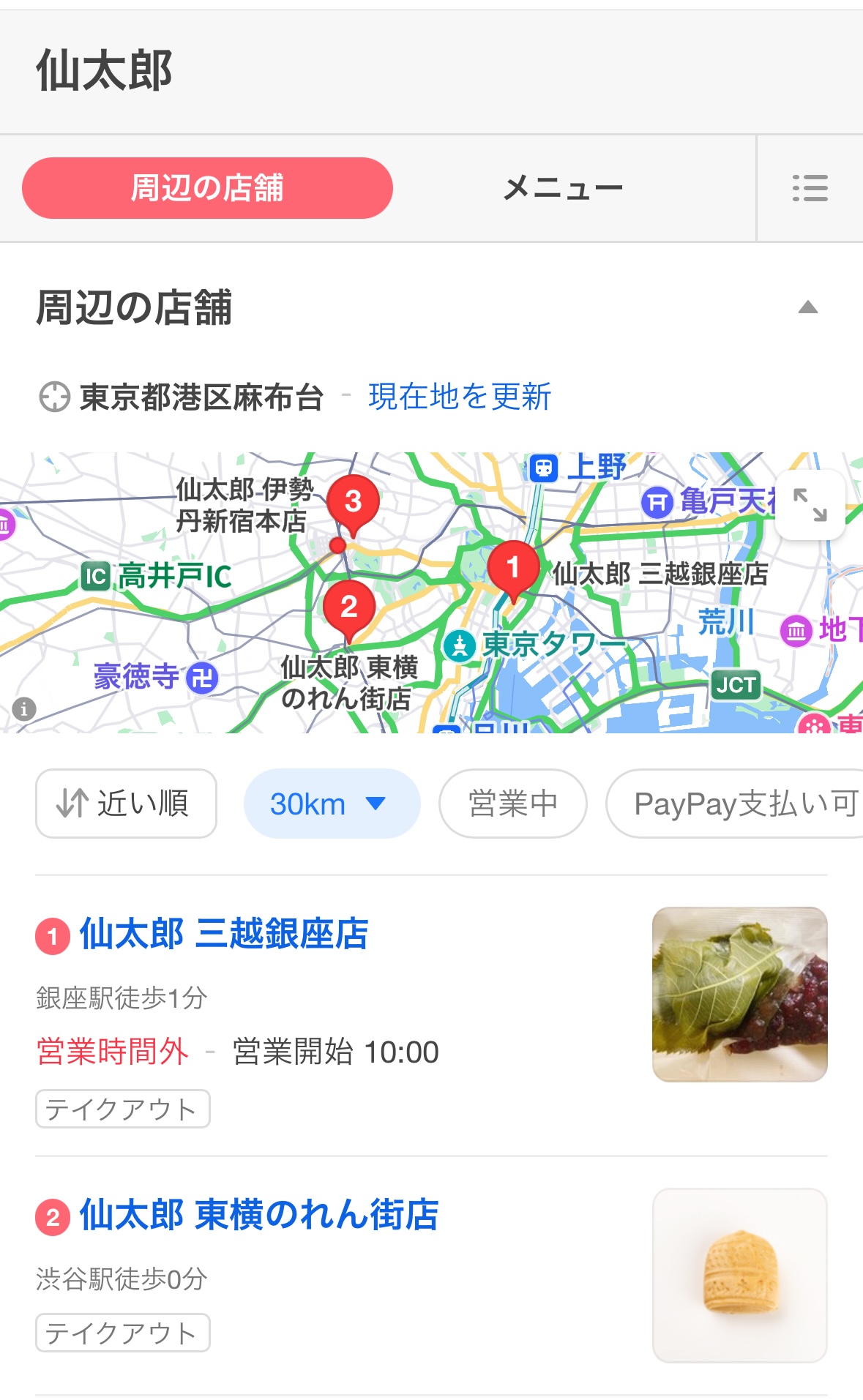
Task: Open the map info icon
Action: (x=24, y=708)
